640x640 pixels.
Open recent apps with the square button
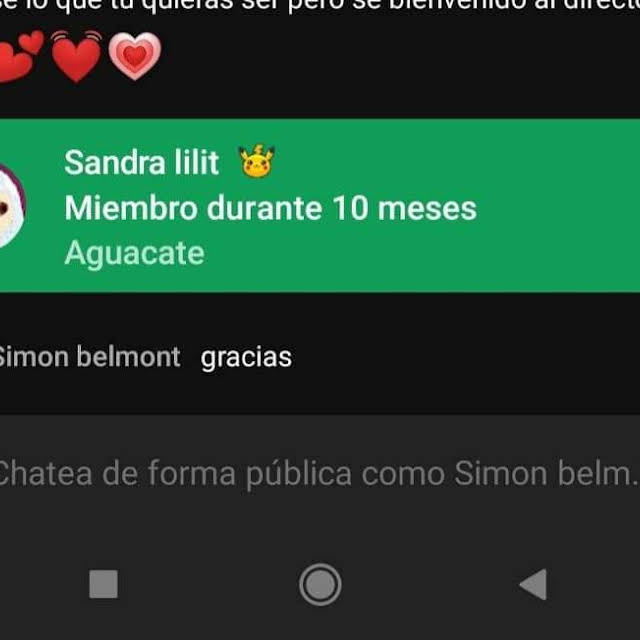(x=104, y=584)
